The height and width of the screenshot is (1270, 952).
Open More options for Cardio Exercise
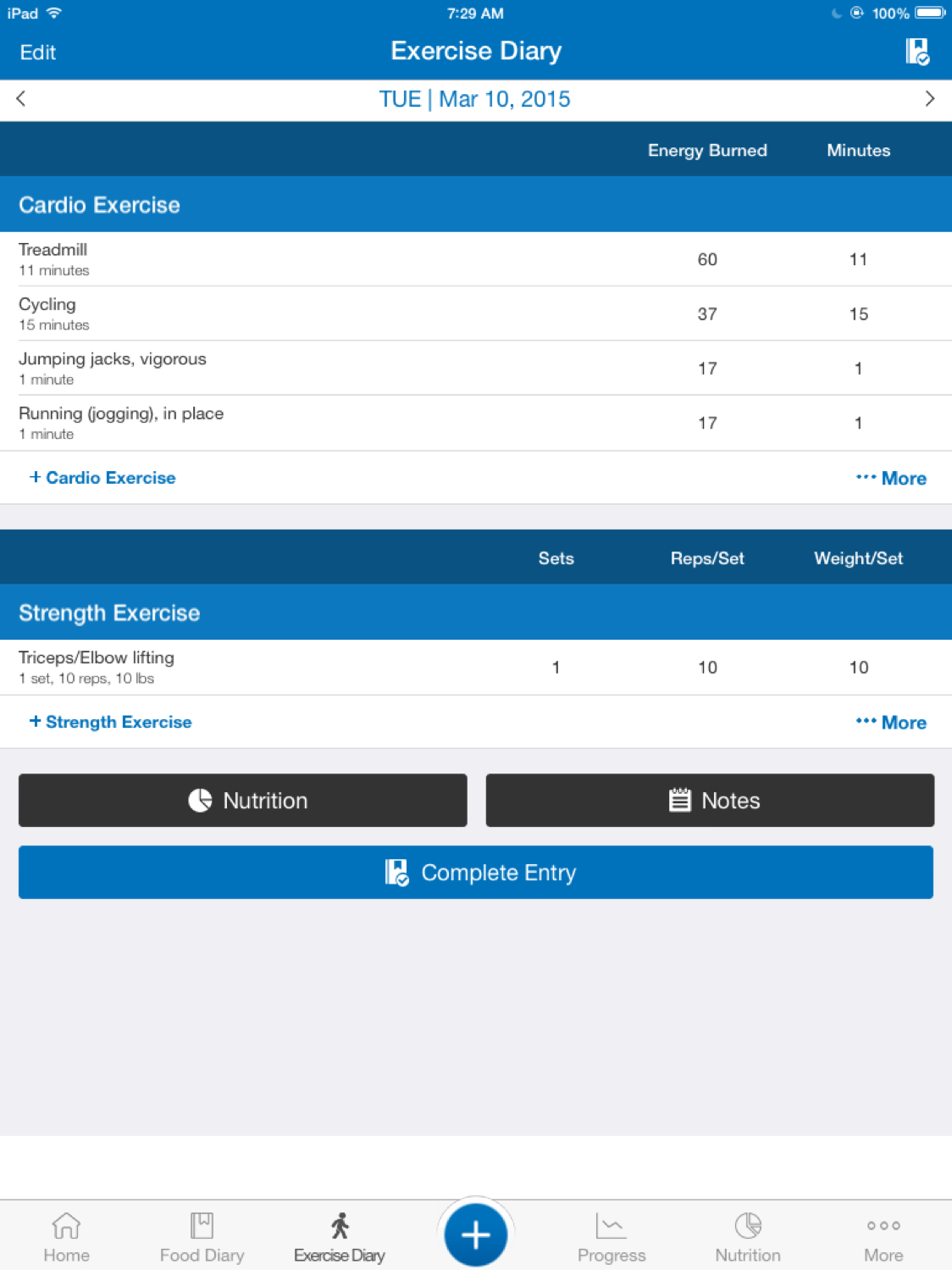(891, 479)
